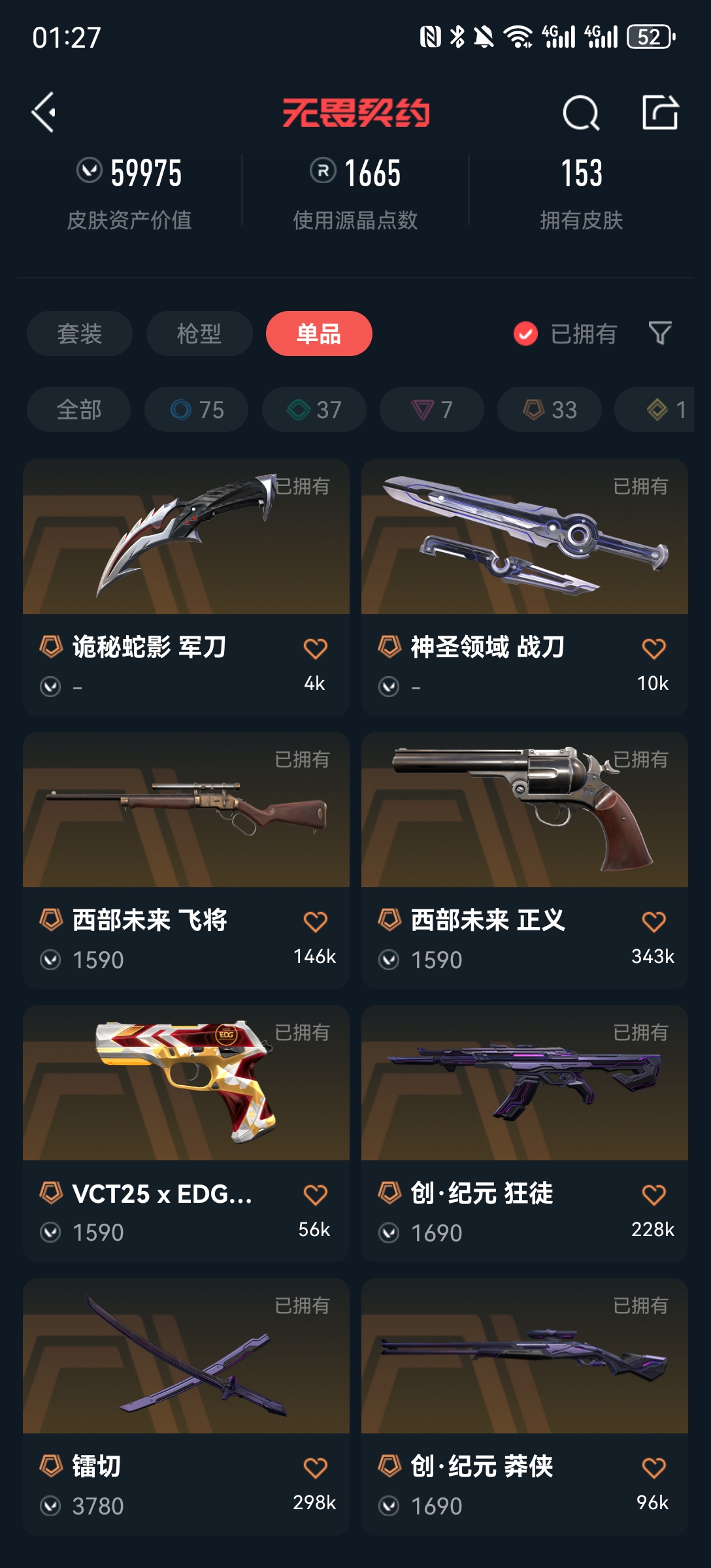This screenshot has width=711, height=1568.
Task: Select the 全部 rarity chip
Action: pyautogui.click(x=79, y=410)
